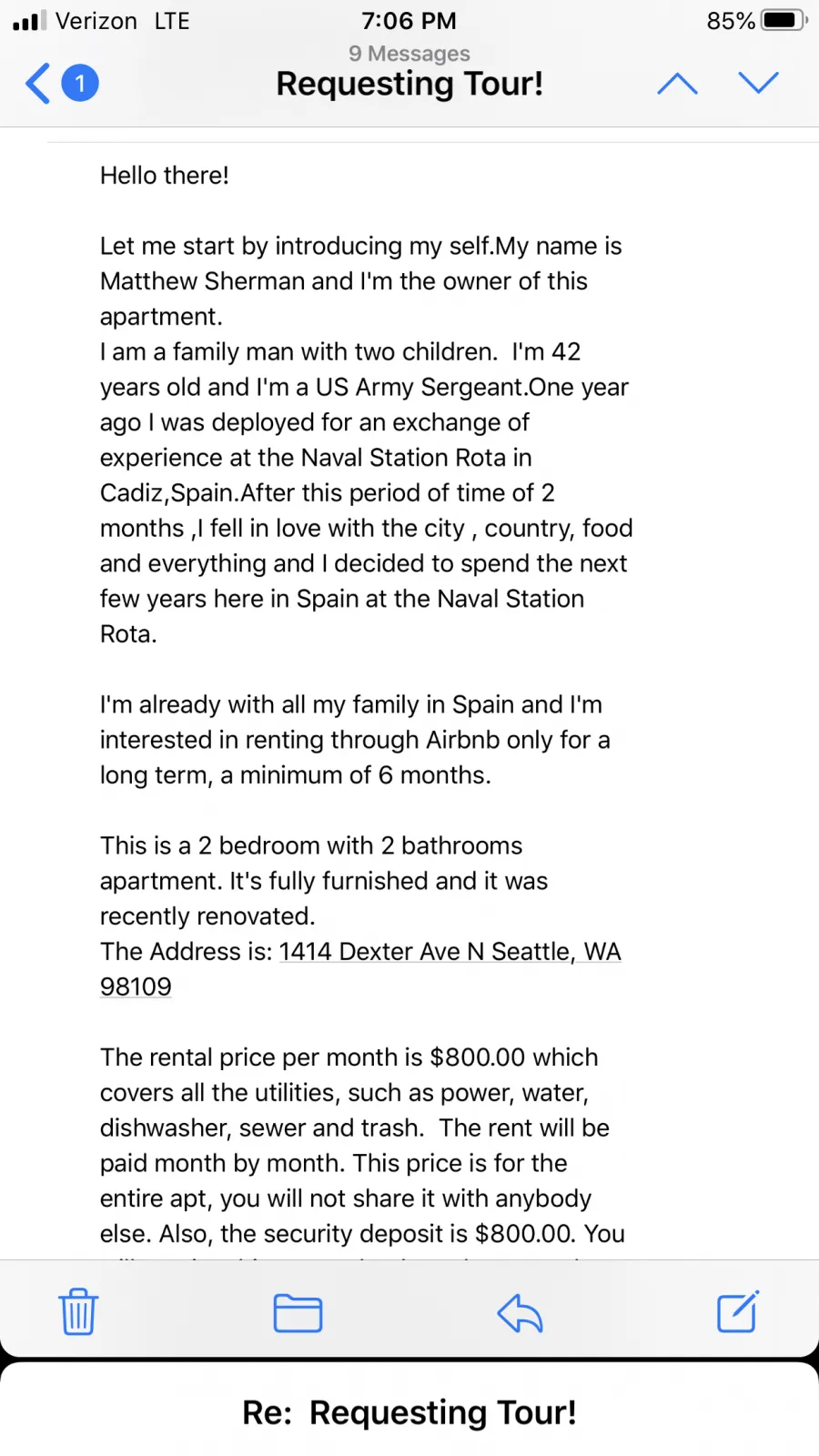Image resolution: width=819 pixels, height=1456 pixels.
Task: Compose a new email
Action: tap(738, 1311)
